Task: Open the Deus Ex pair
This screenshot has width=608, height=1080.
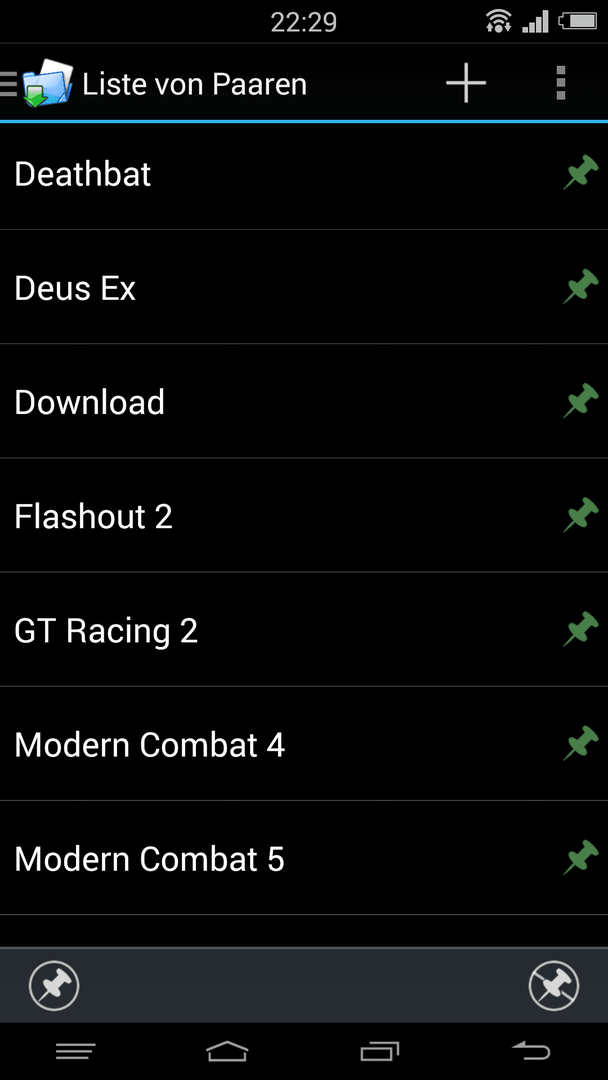Action: point(304,287)
